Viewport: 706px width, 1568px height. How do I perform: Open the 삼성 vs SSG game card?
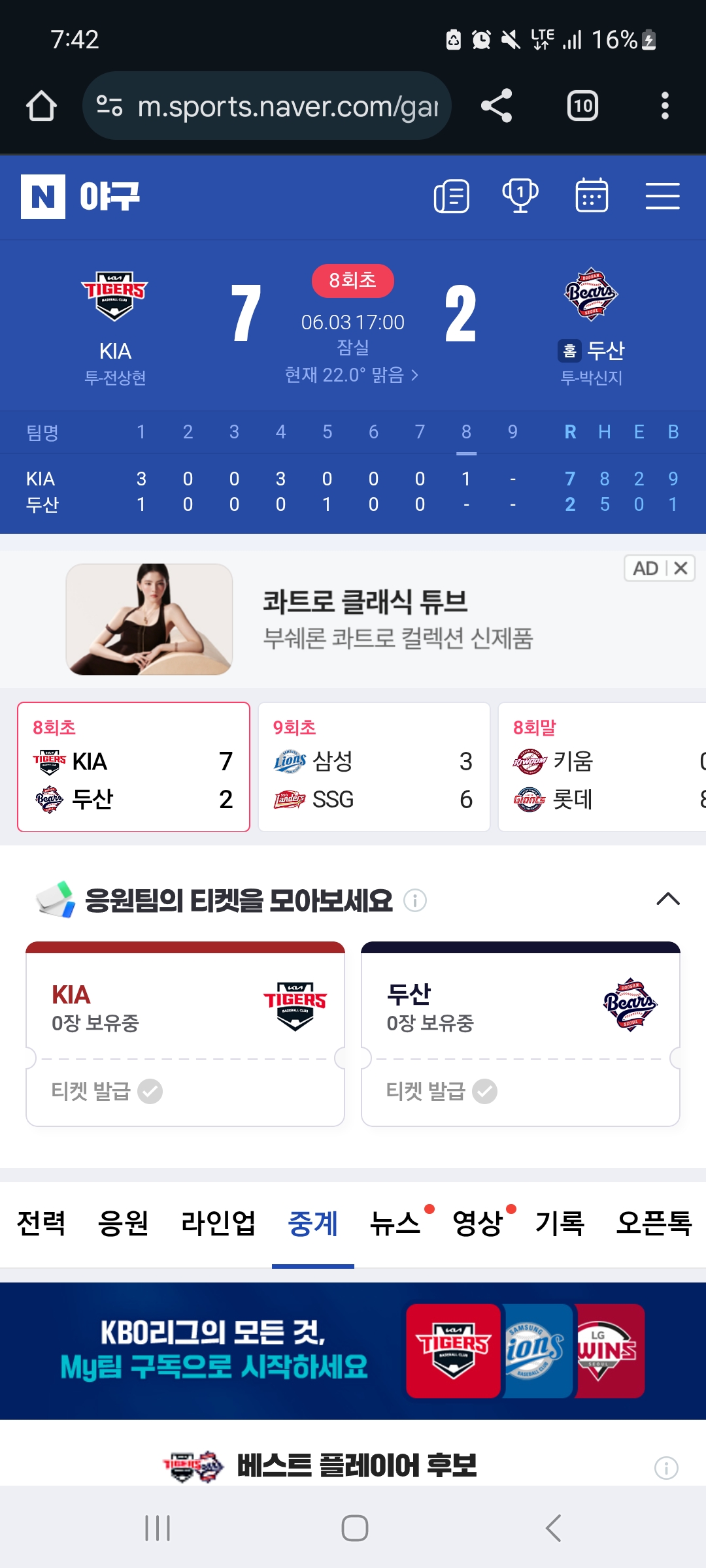click(374, 767)
